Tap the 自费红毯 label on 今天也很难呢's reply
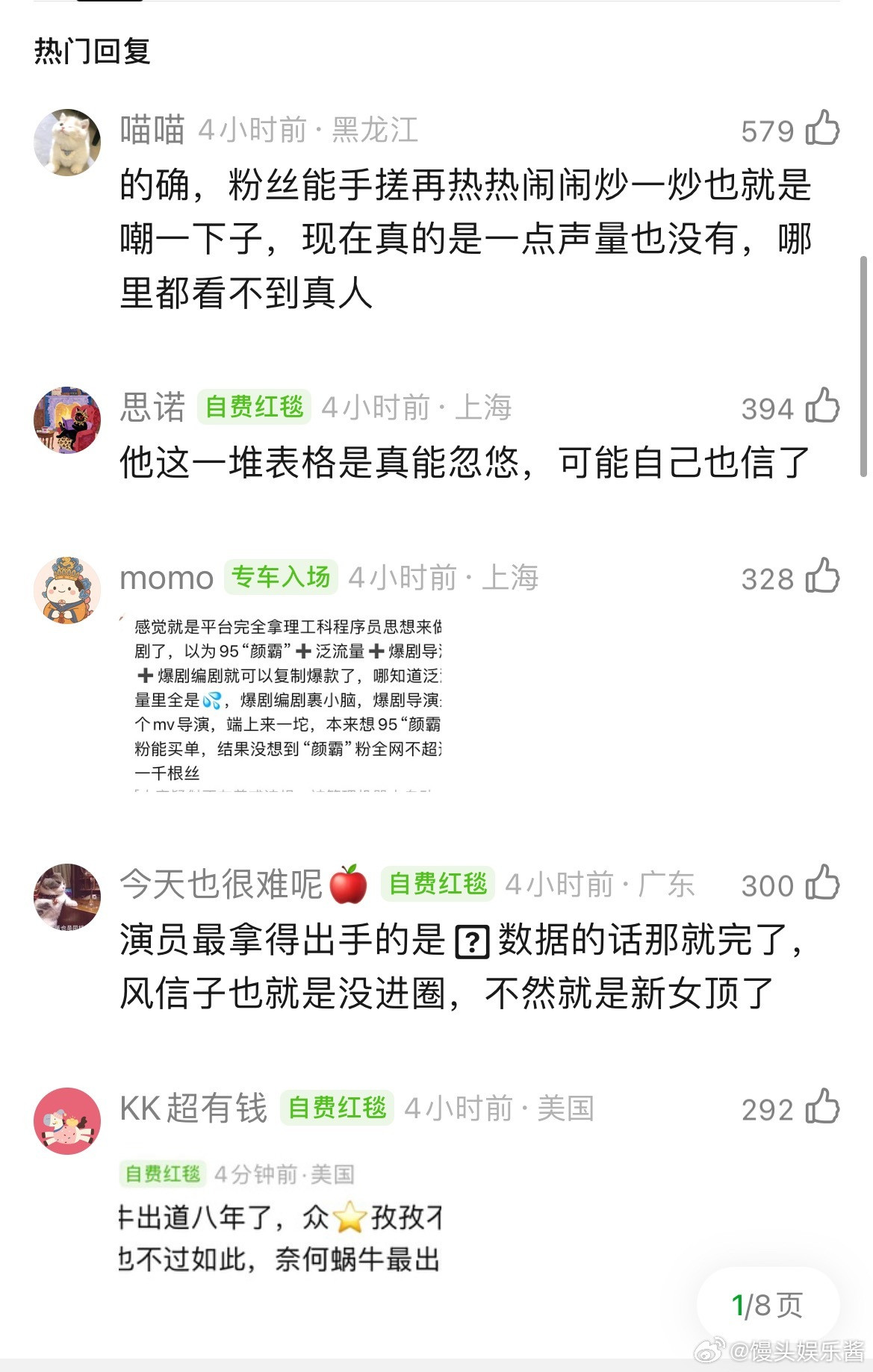Viewport: 873px width, 1372px height. 438,885
